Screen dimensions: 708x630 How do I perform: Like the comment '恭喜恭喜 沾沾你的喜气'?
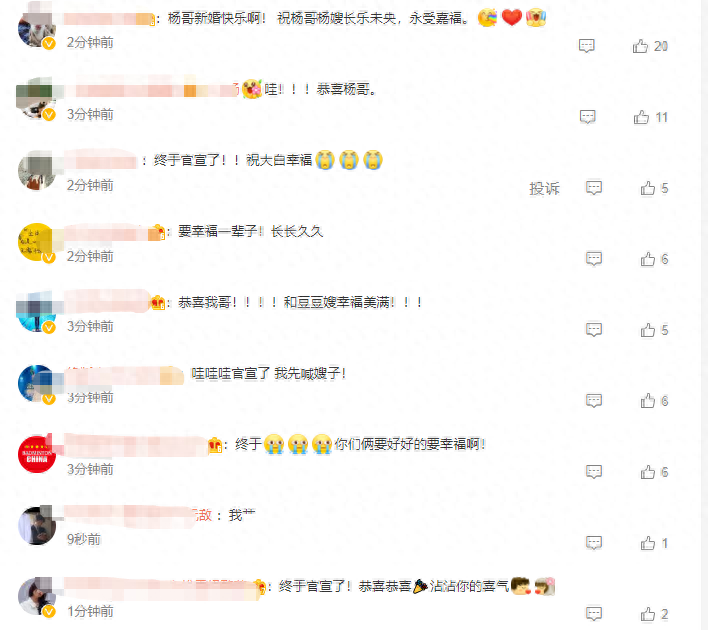pyautogui.click(x=647, y=614)
